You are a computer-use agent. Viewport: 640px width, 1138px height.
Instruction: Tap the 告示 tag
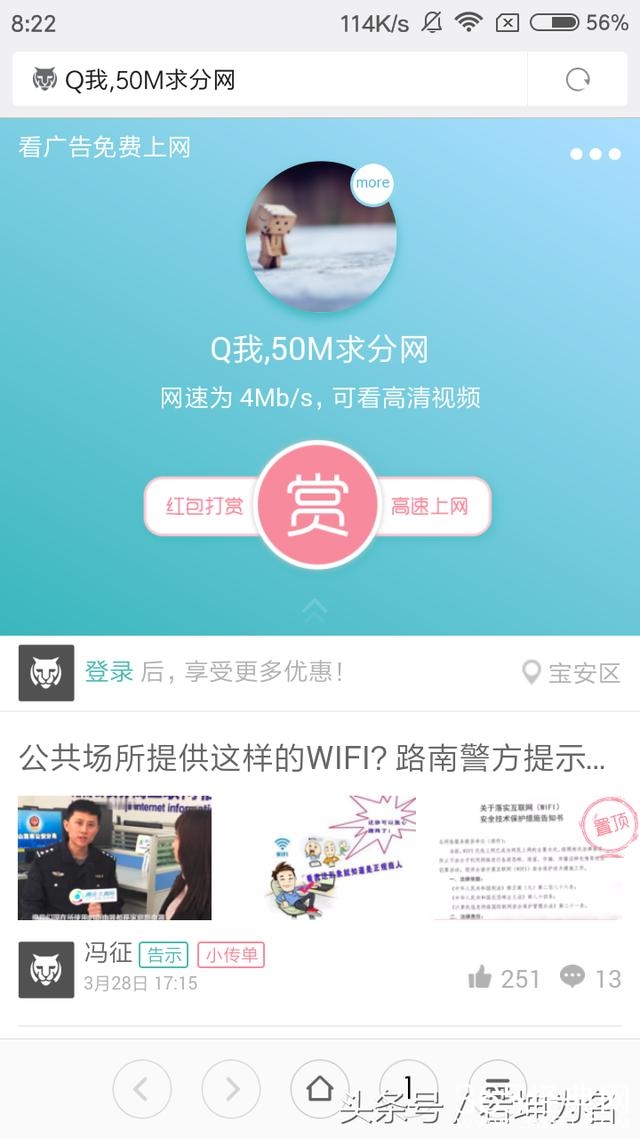(163, 955)
